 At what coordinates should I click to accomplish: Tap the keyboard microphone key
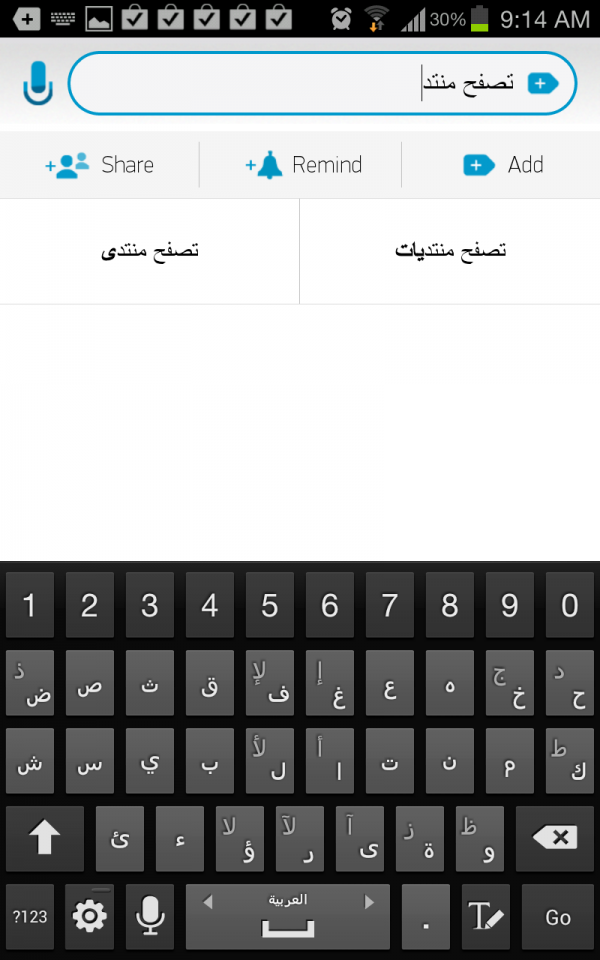pos(149,917)
